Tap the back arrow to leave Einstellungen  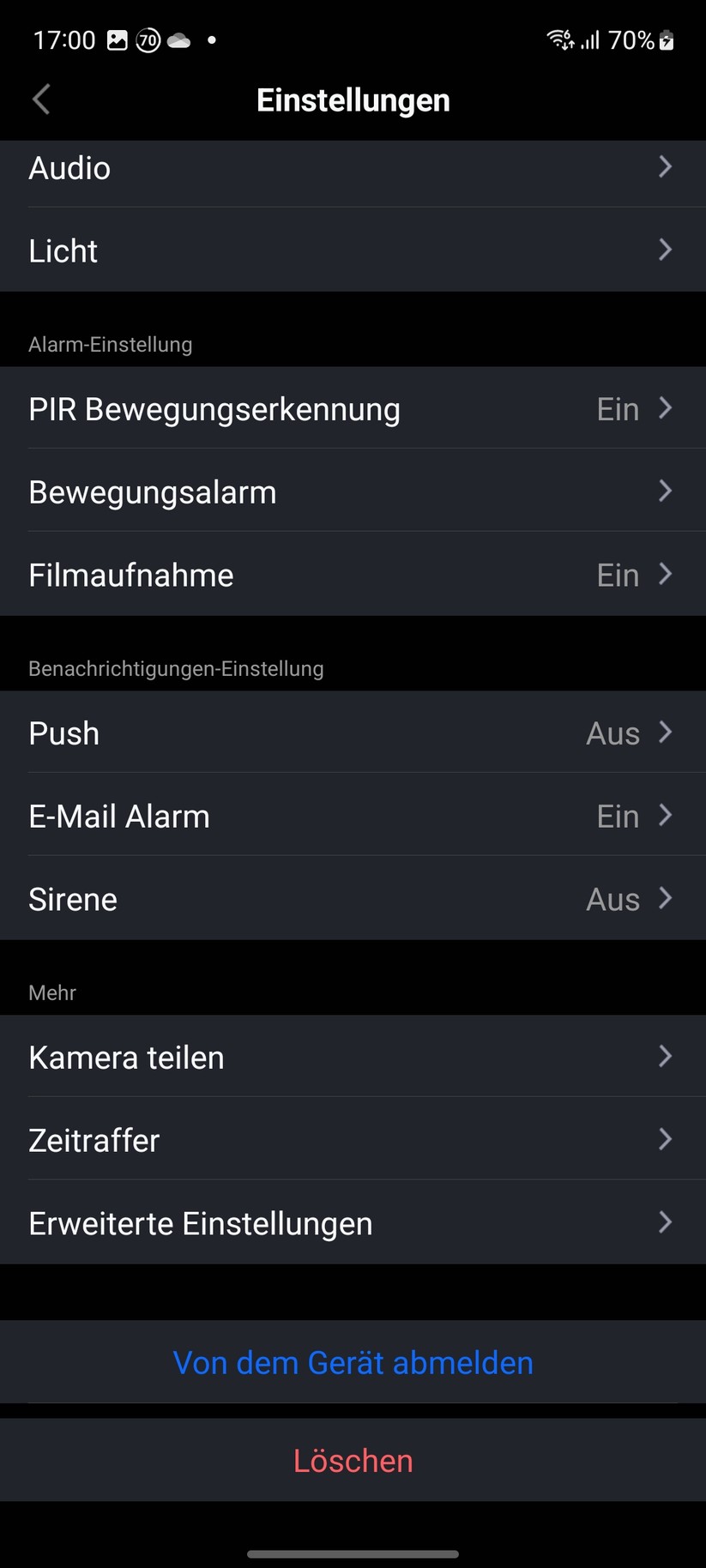pos(40,100)
